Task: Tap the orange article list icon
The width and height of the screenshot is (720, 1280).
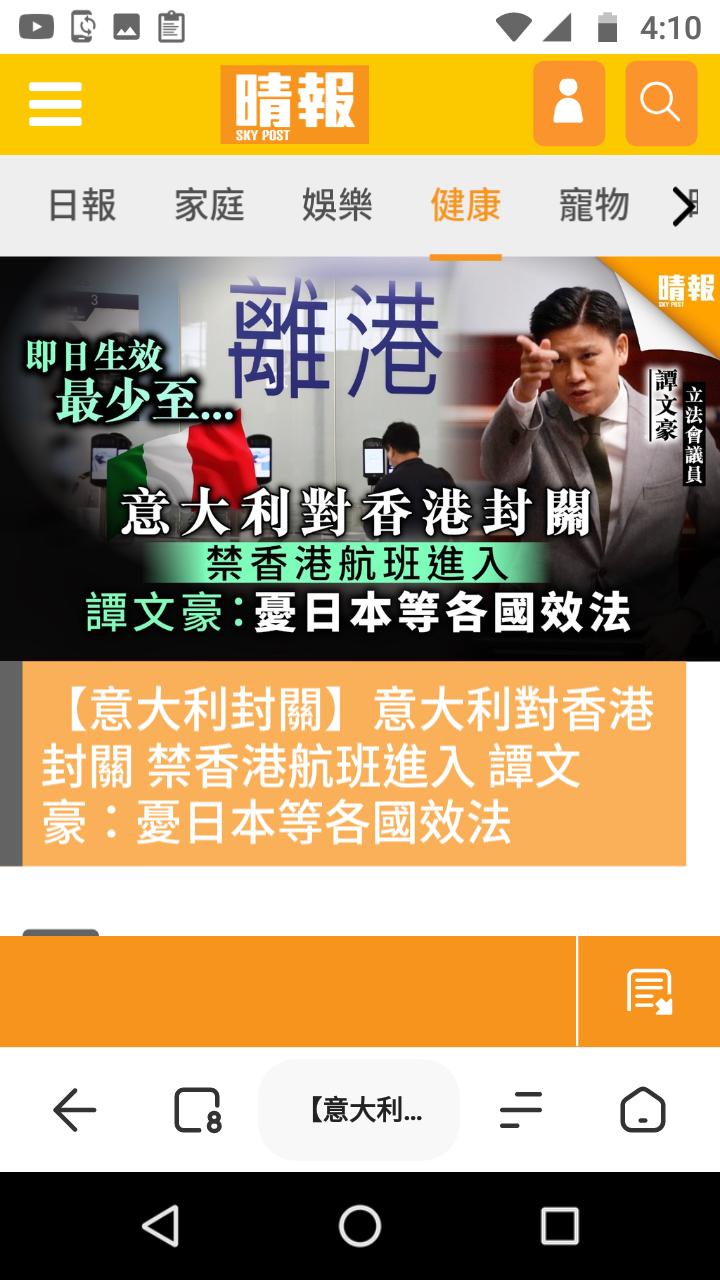Action: click(649, 992)
